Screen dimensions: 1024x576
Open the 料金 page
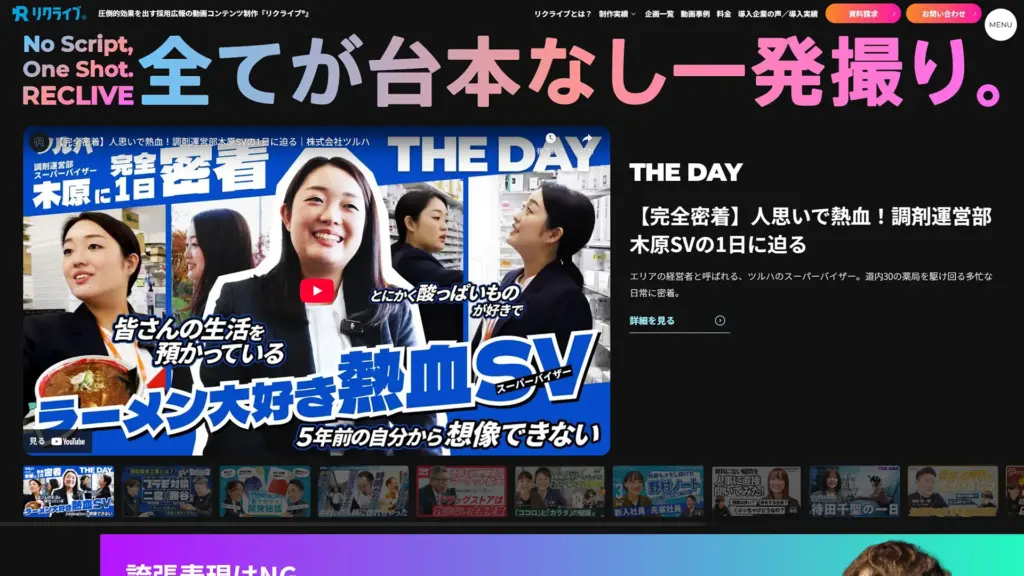pyautogui.click(x=724, y=14)
